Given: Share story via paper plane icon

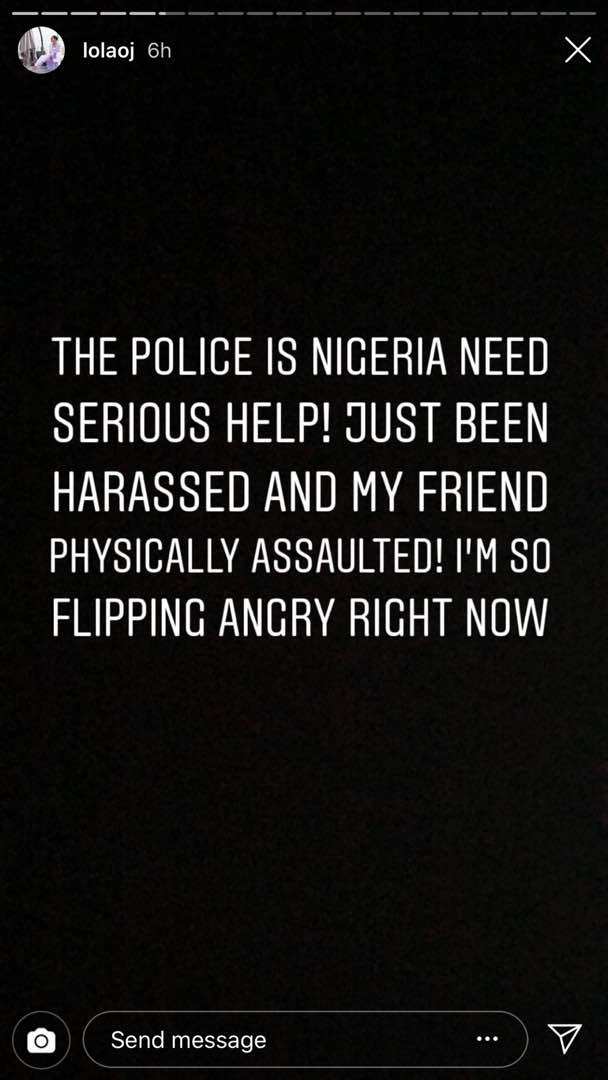Looking at the screenshot, I should 565,1039.
